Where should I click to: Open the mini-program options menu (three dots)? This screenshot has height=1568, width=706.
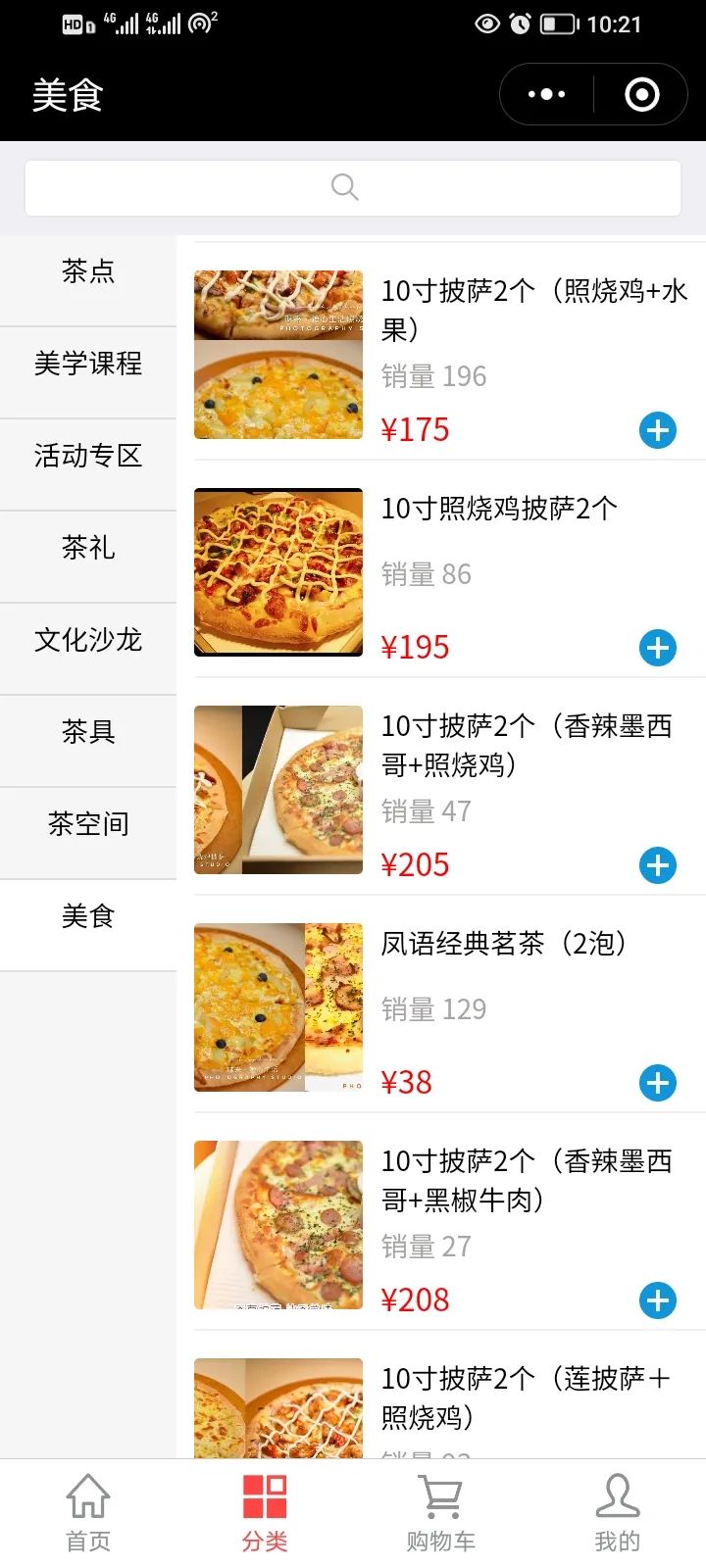pyautogui.click(x=545, y=94)
